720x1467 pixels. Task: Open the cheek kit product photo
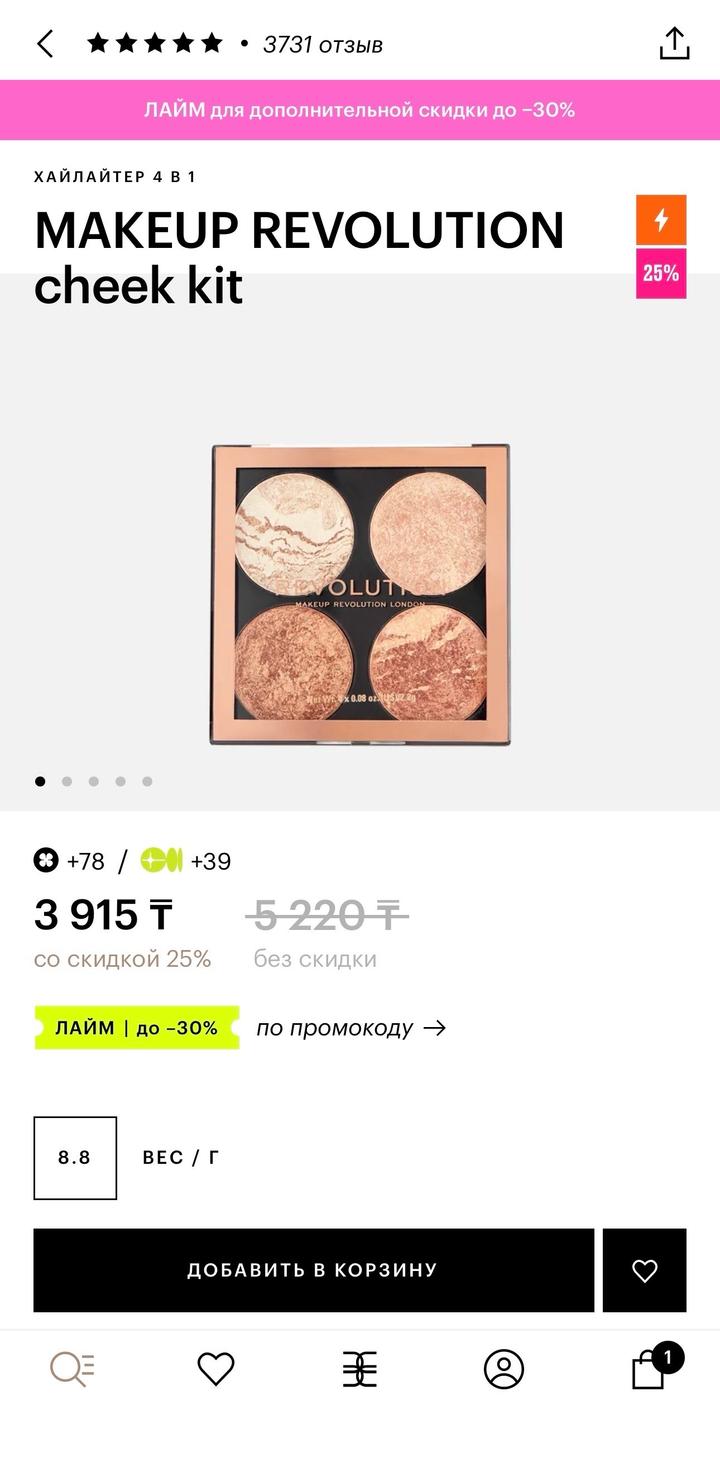360,594
